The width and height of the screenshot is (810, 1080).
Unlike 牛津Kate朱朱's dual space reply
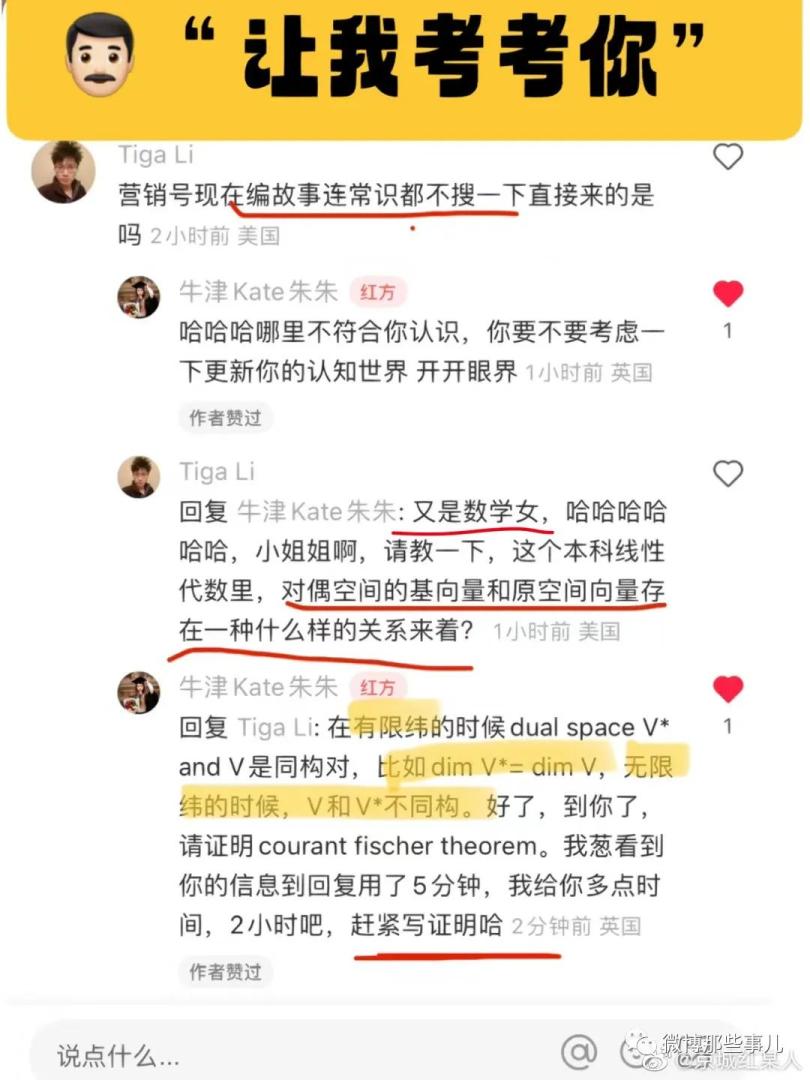click(727, 689)
